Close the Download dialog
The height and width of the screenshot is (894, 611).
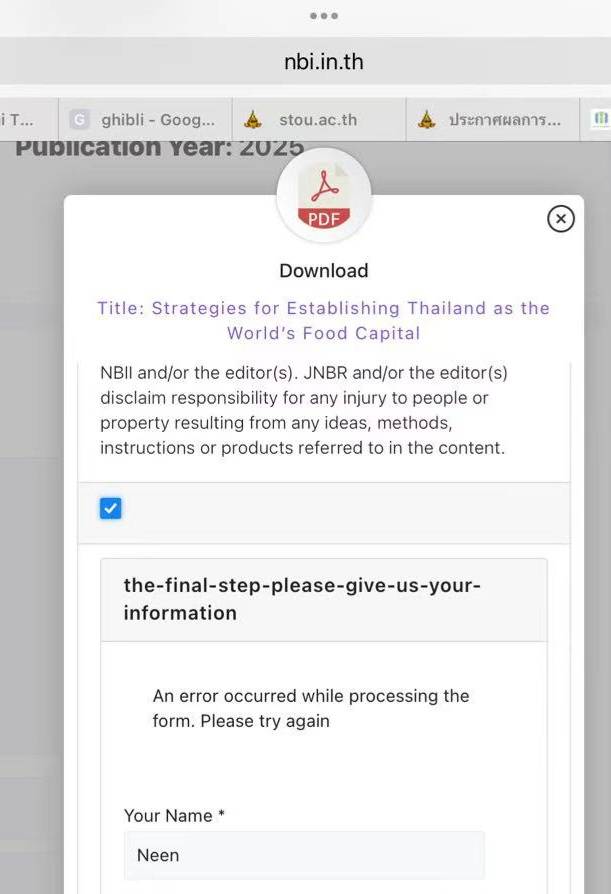pos(561,219)
